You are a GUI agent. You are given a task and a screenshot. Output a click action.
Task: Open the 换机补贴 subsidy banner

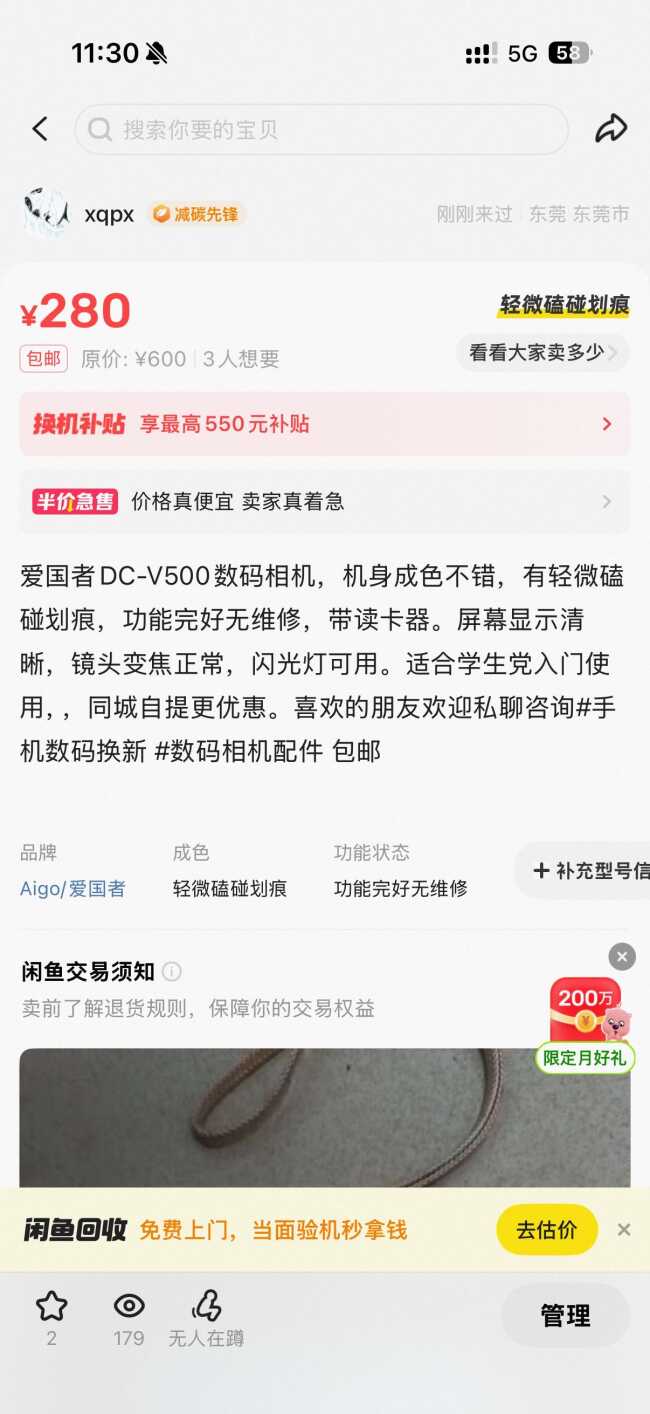coord(324,424)
